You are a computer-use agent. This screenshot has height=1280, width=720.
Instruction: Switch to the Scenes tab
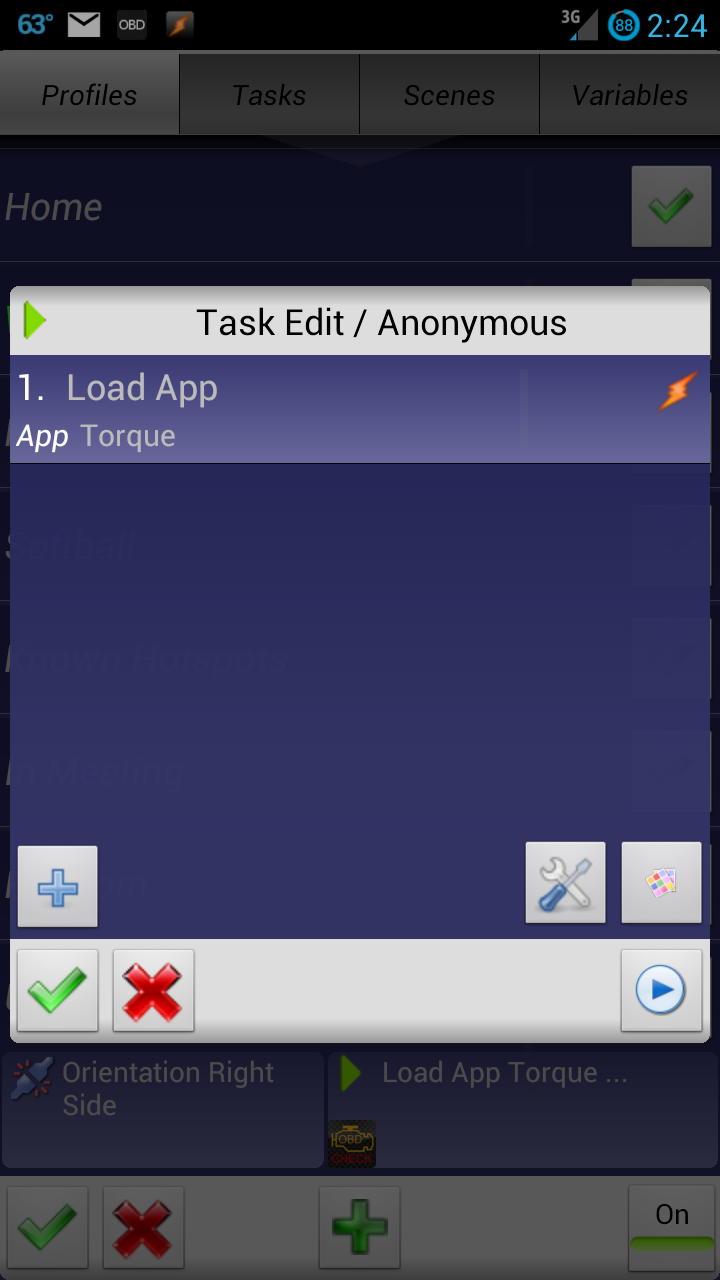[449, 95]
